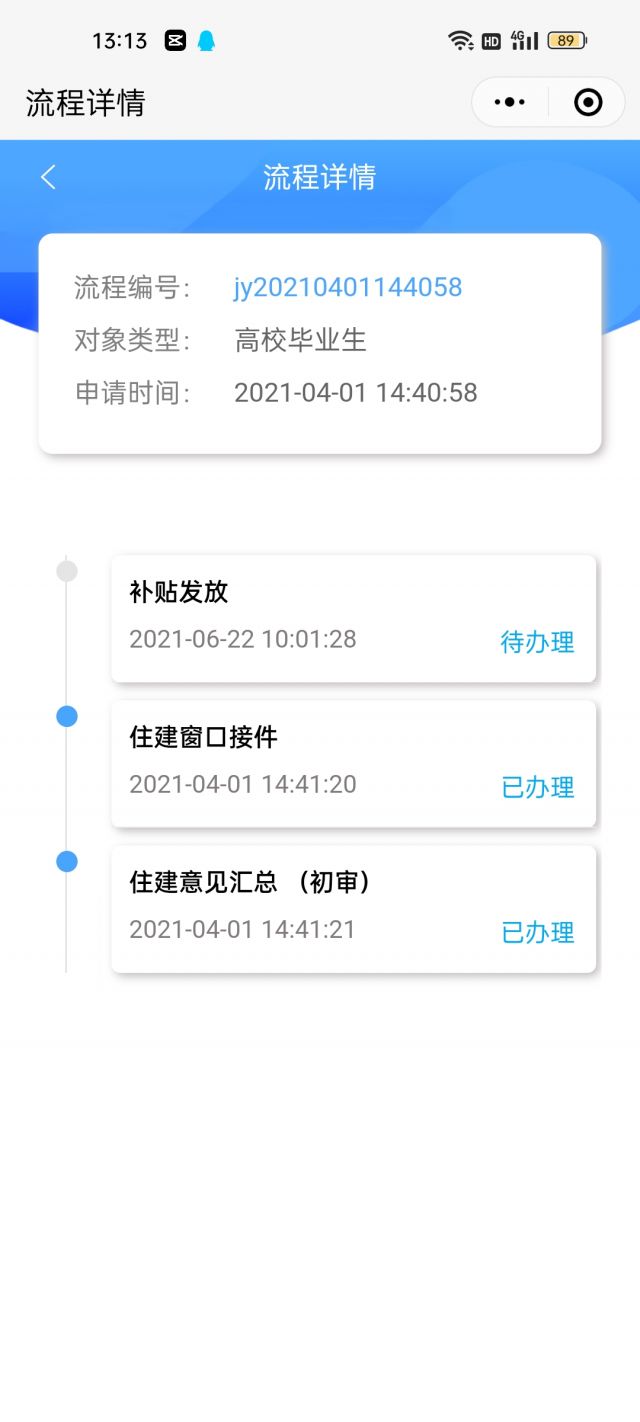Open the mini program more options menu
Viewport: 640px width, 1422px height.
(510, 102)
